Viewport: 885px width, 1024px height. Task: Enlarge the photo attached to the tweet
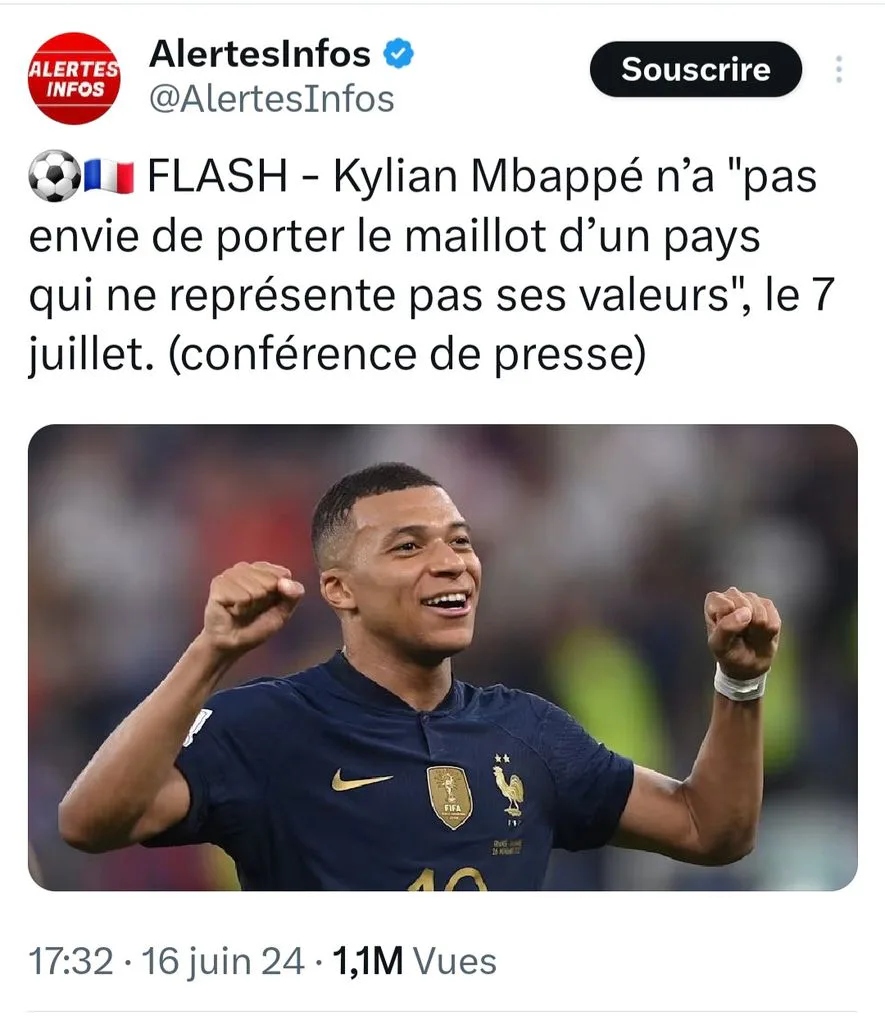tap(443, 658)
